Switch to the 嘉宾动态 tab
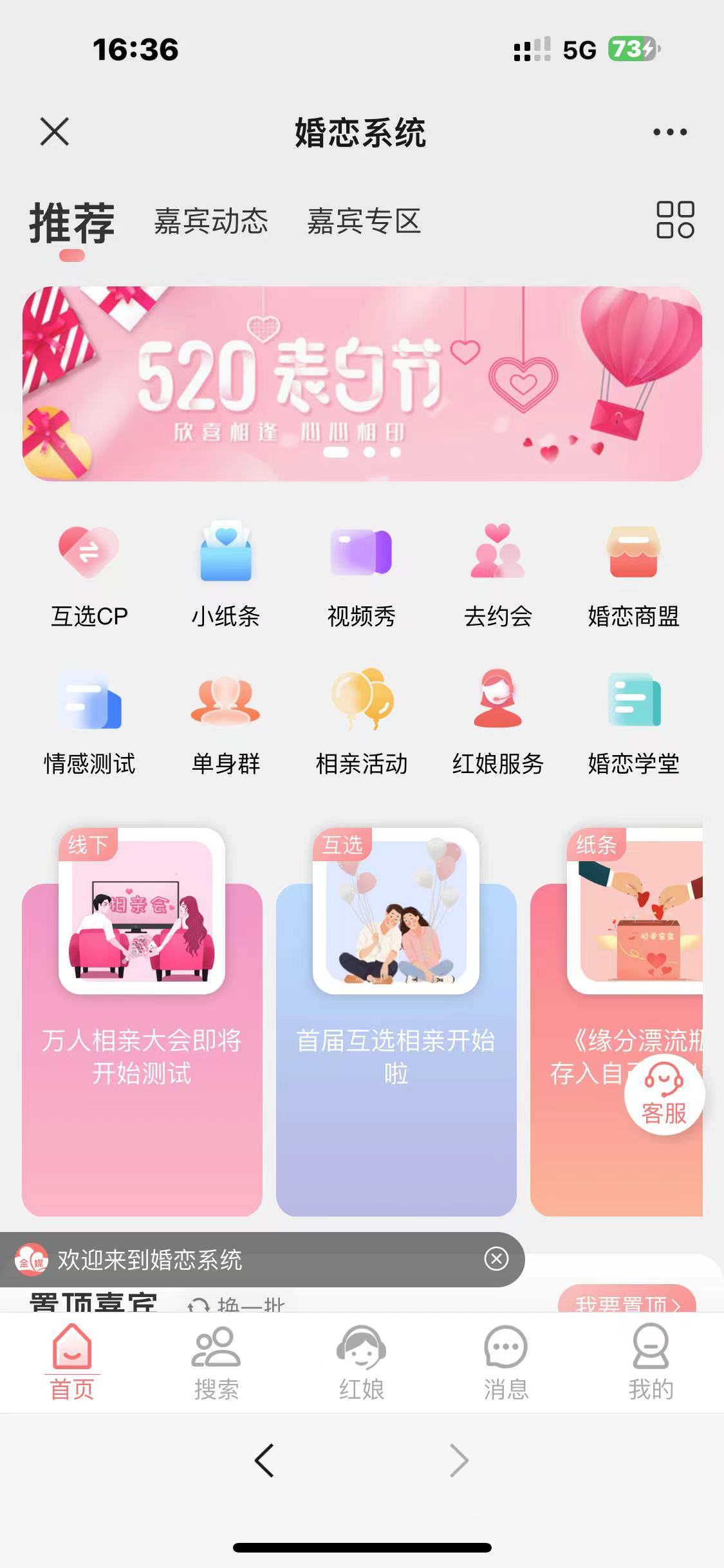 pos(211,221)
